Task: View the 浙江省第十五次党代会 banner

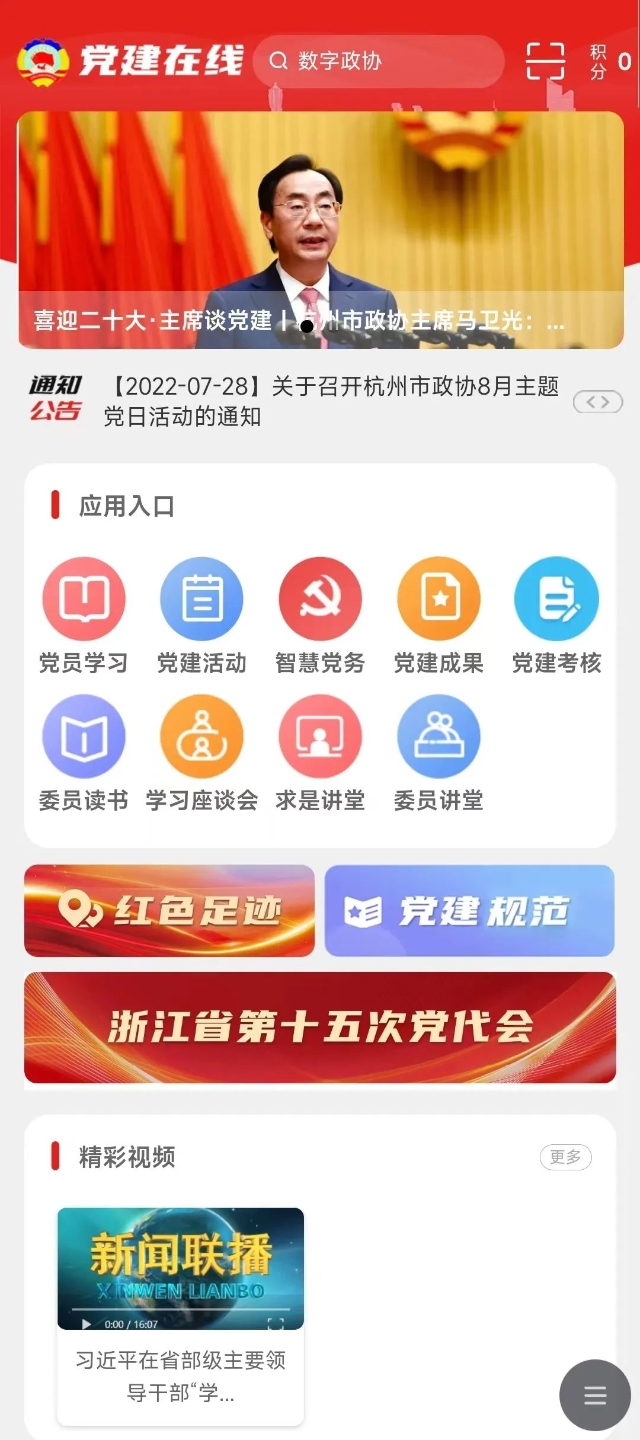Action: pyautogui.click(x=320, y=1027)
